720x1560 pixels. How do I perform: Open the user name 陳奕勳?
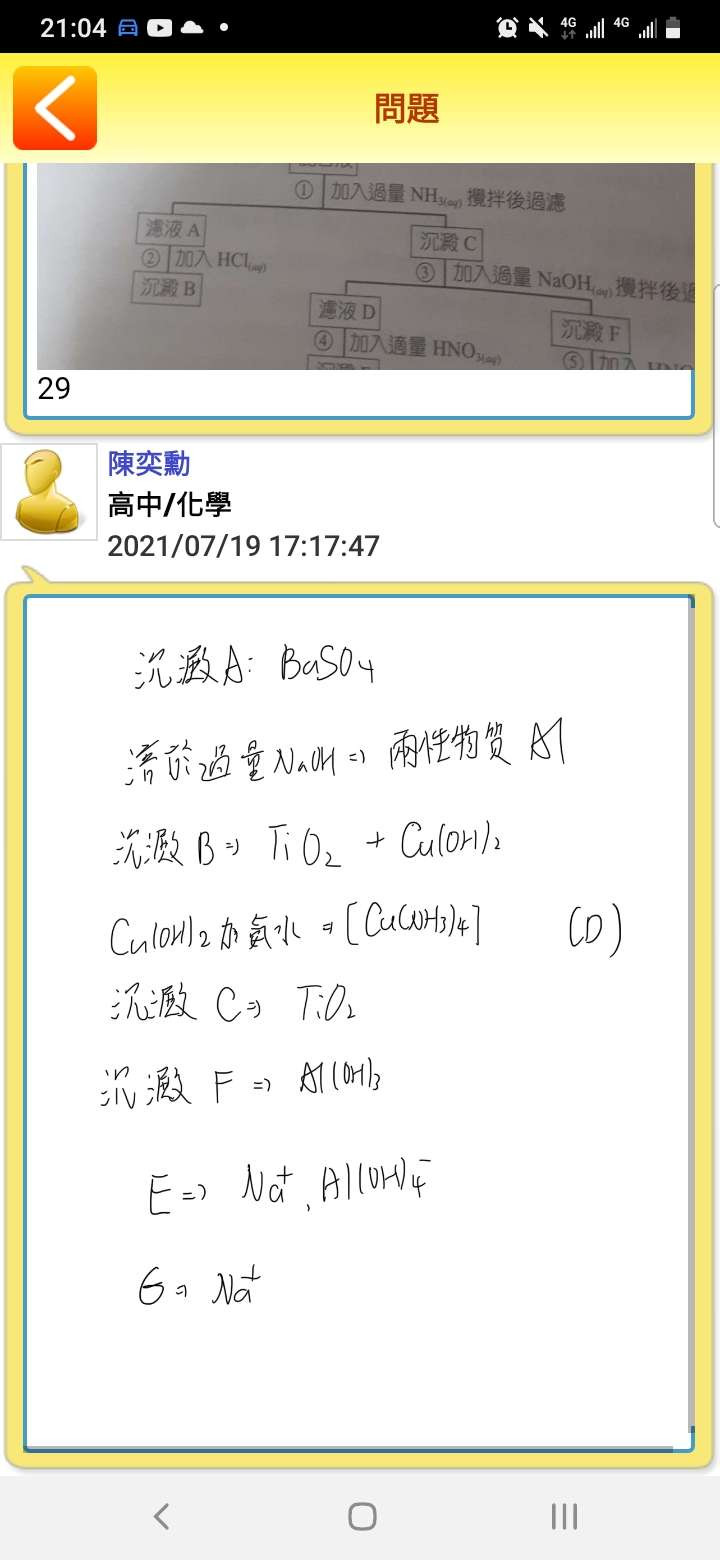pos(149,464)
